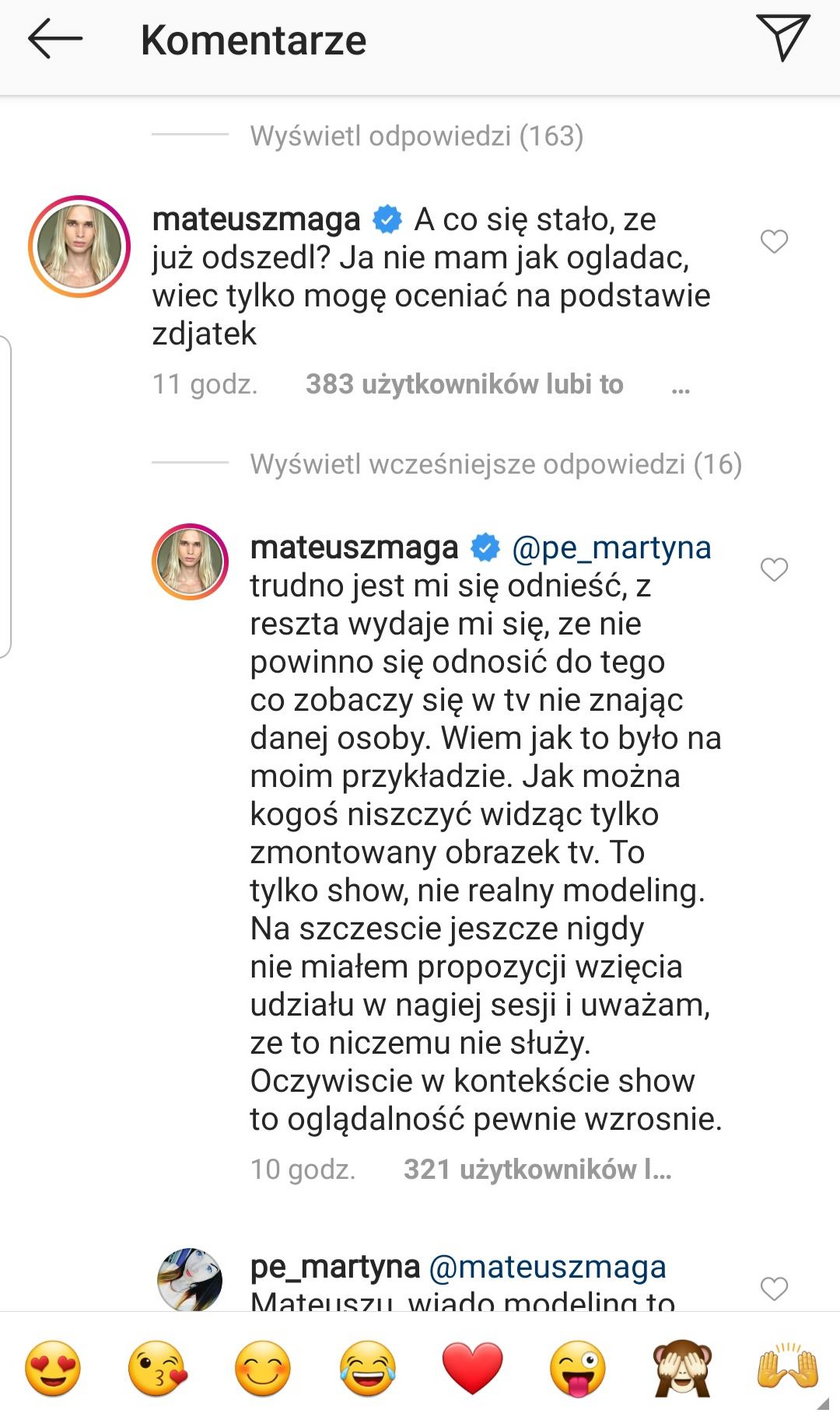Show Wyświetl wcześniejsze odpowiedzi (16)
The height and width of the screenshot is (1420, 840).
pyautogui.click(x=495, y=464)
